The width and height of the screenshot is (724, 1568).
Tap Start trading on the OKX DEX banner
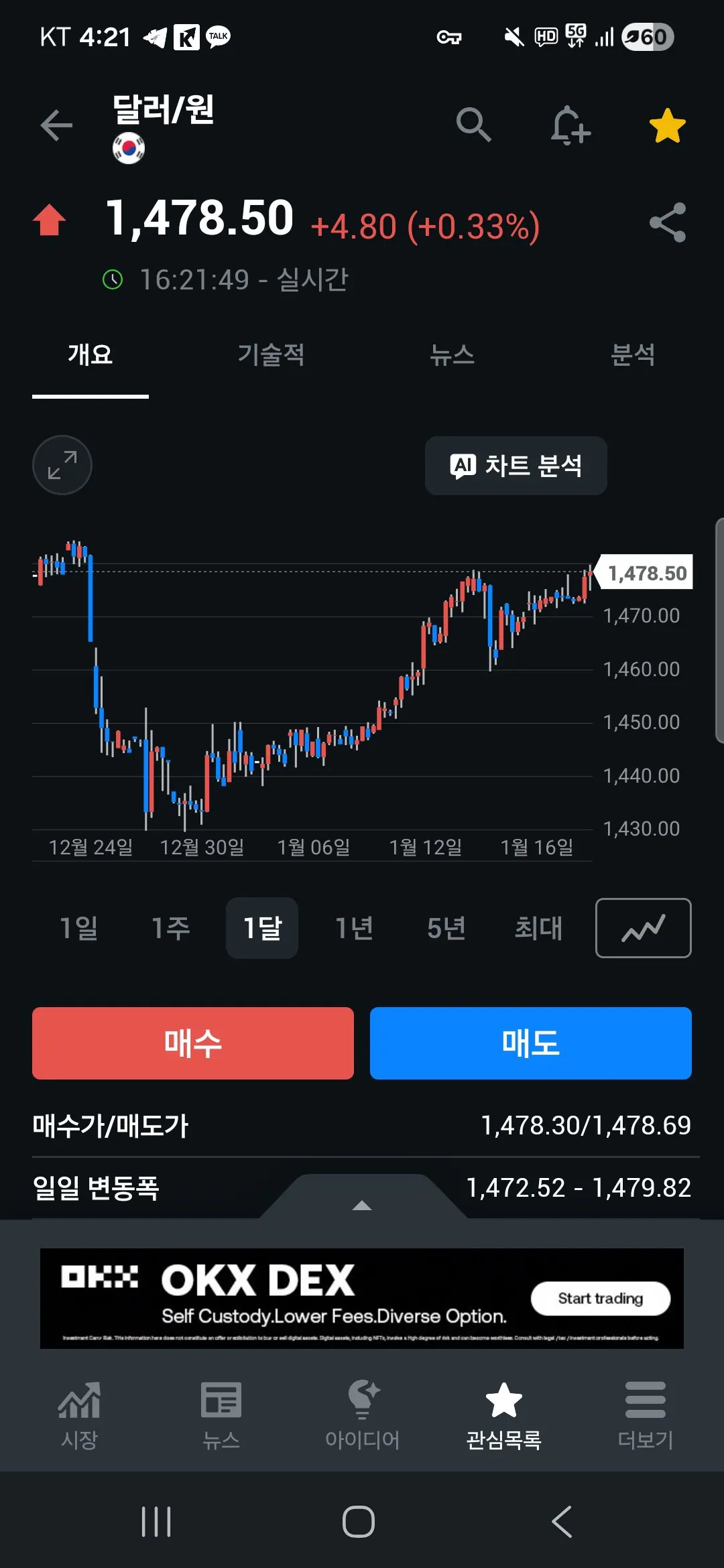pos(601,1299)
